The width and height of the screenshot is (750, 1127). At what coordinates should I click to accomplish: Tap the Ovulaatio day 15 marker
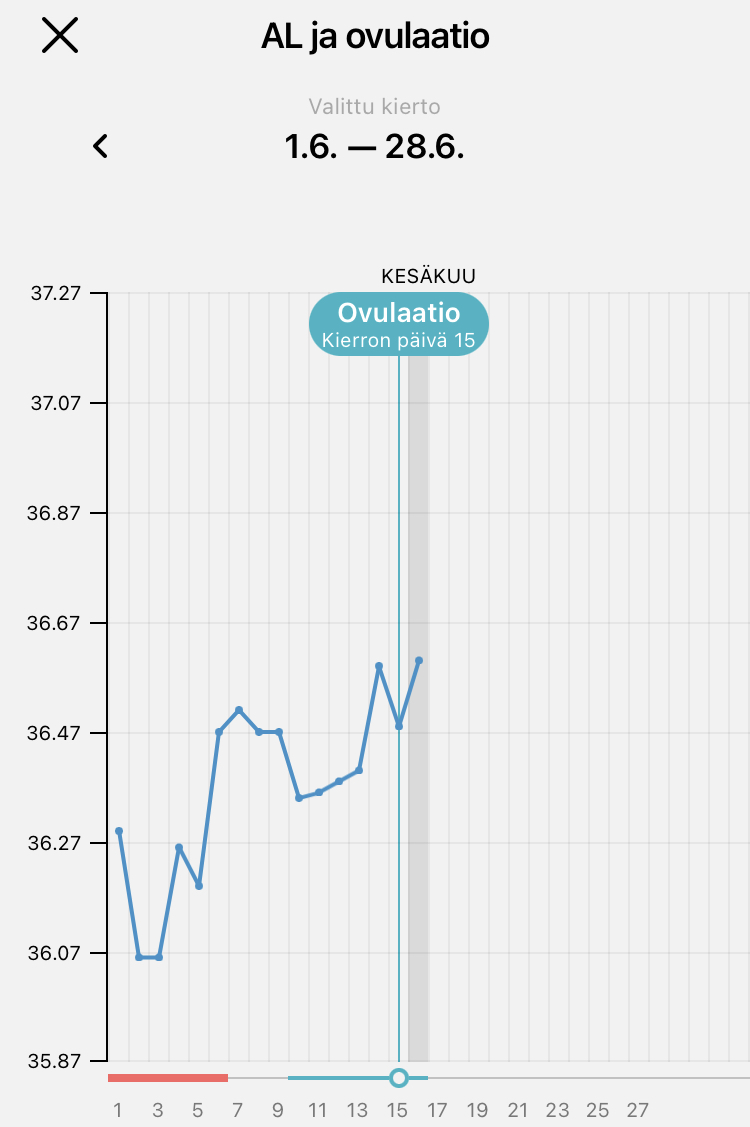click(399, 324)
